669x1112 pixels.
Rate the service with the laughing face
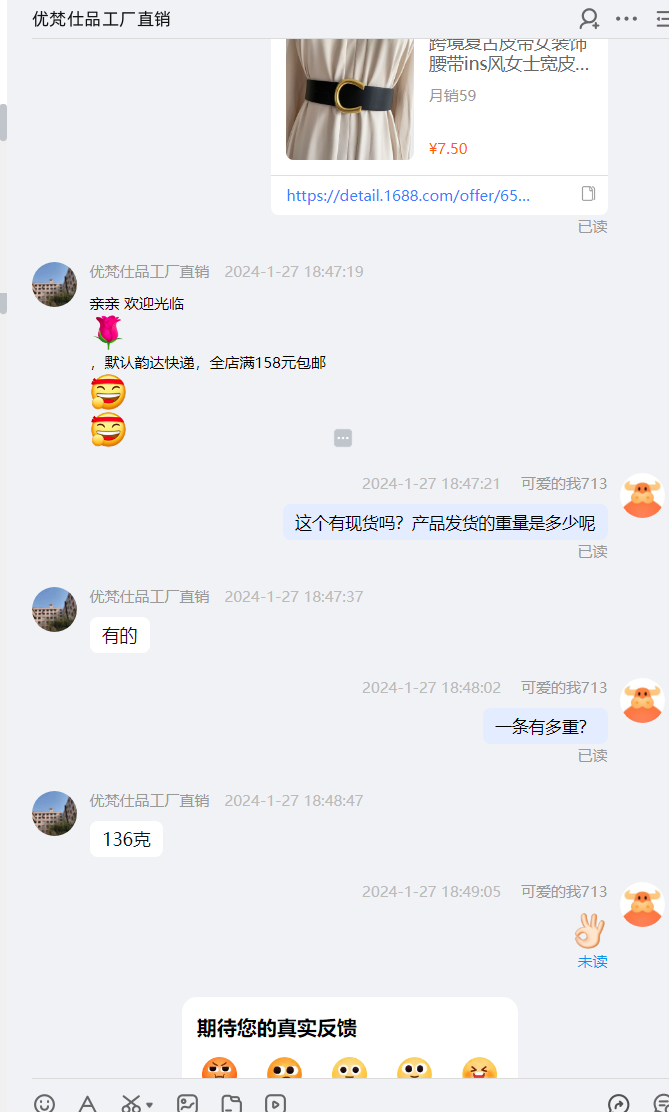pyautogui.click(x=480, y=1069)
